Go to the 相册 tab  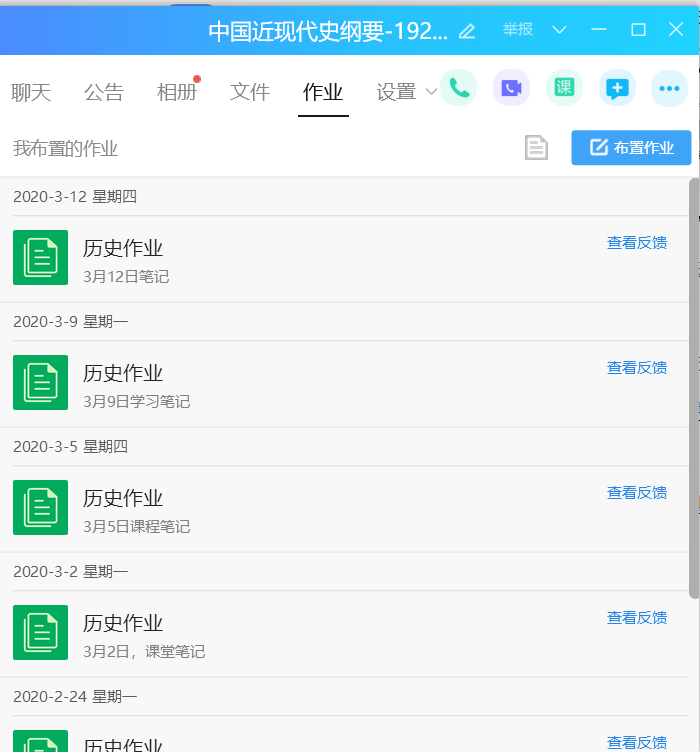pos(177,92)
